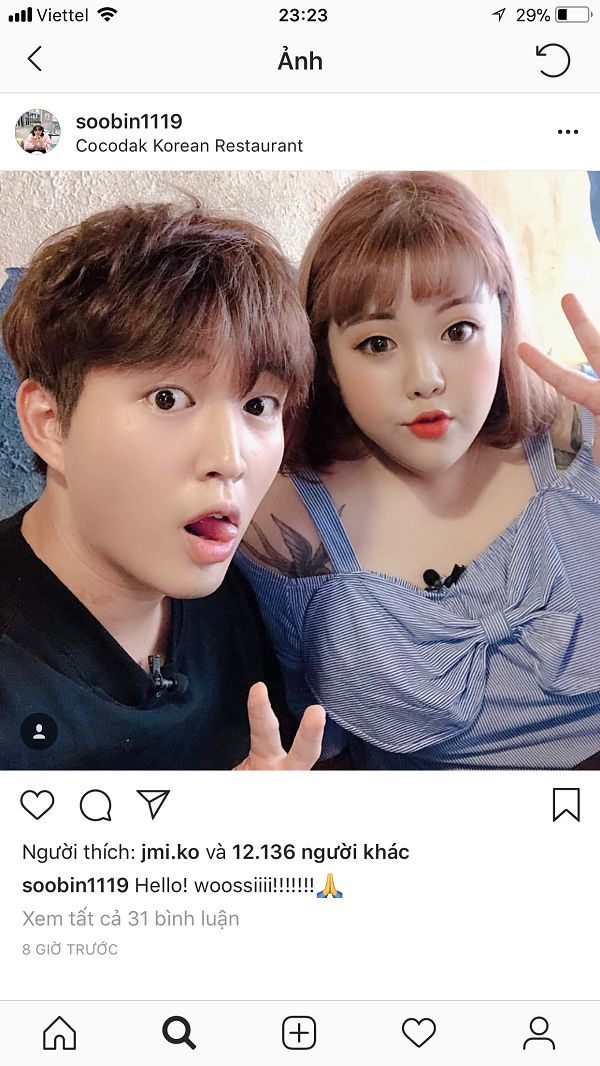Like this post with the heart icon
The width and height of the screenshot is (600, 1066).
tap(38, 805)
